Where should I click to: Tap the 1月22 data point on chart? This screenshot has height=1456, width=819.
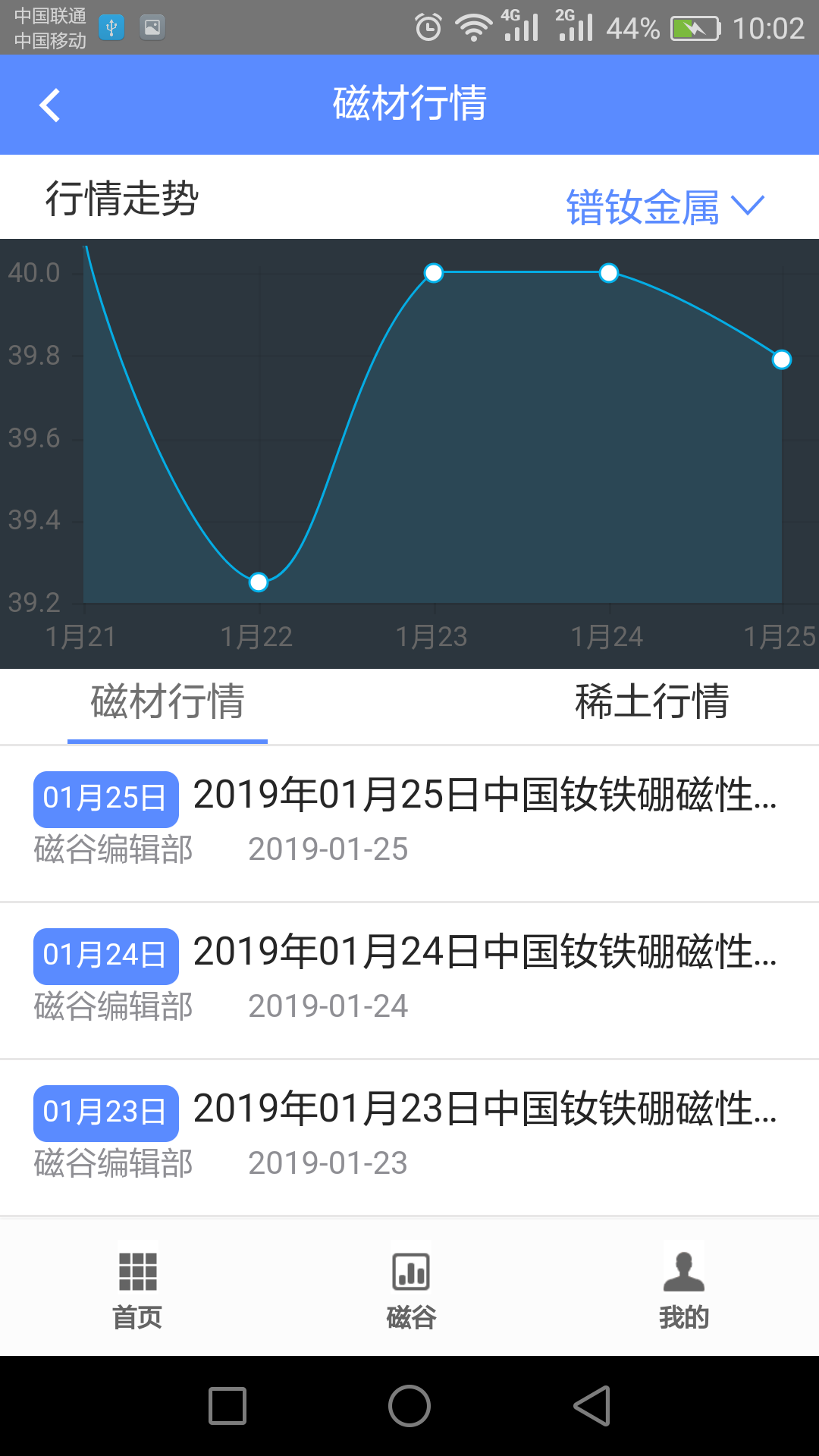coord(259,582)
